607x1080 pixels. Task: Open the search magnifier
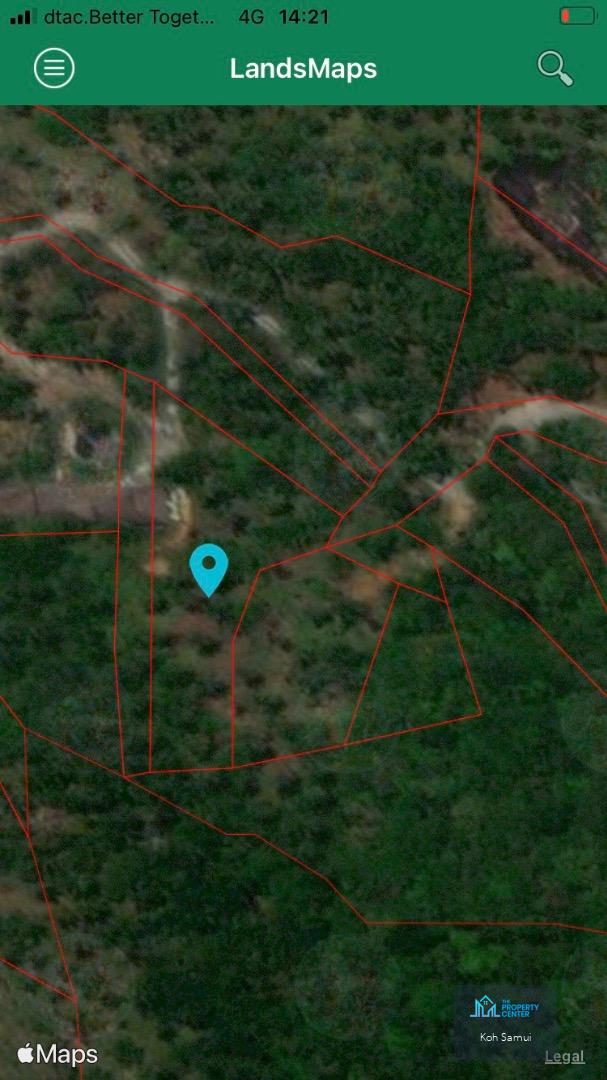pos(554,68)
